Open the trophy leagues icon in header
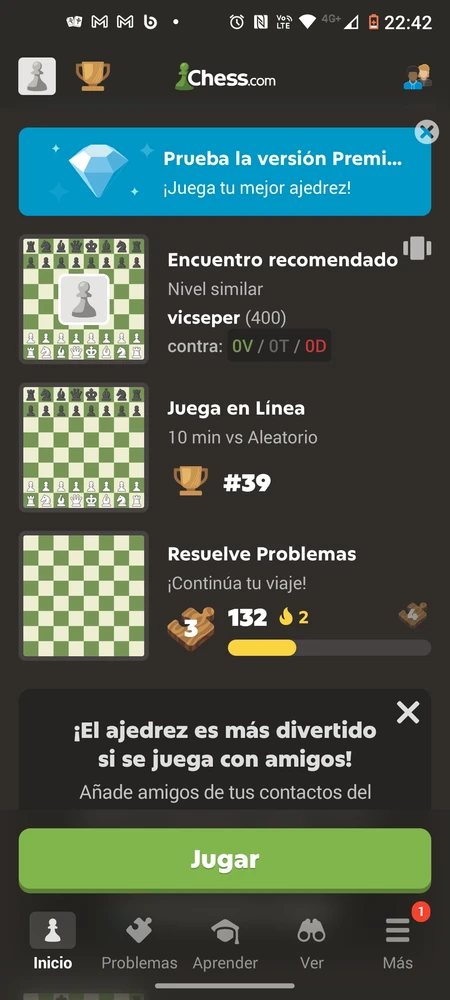The height and width of the screenshot is (1000, 450). 92,77
